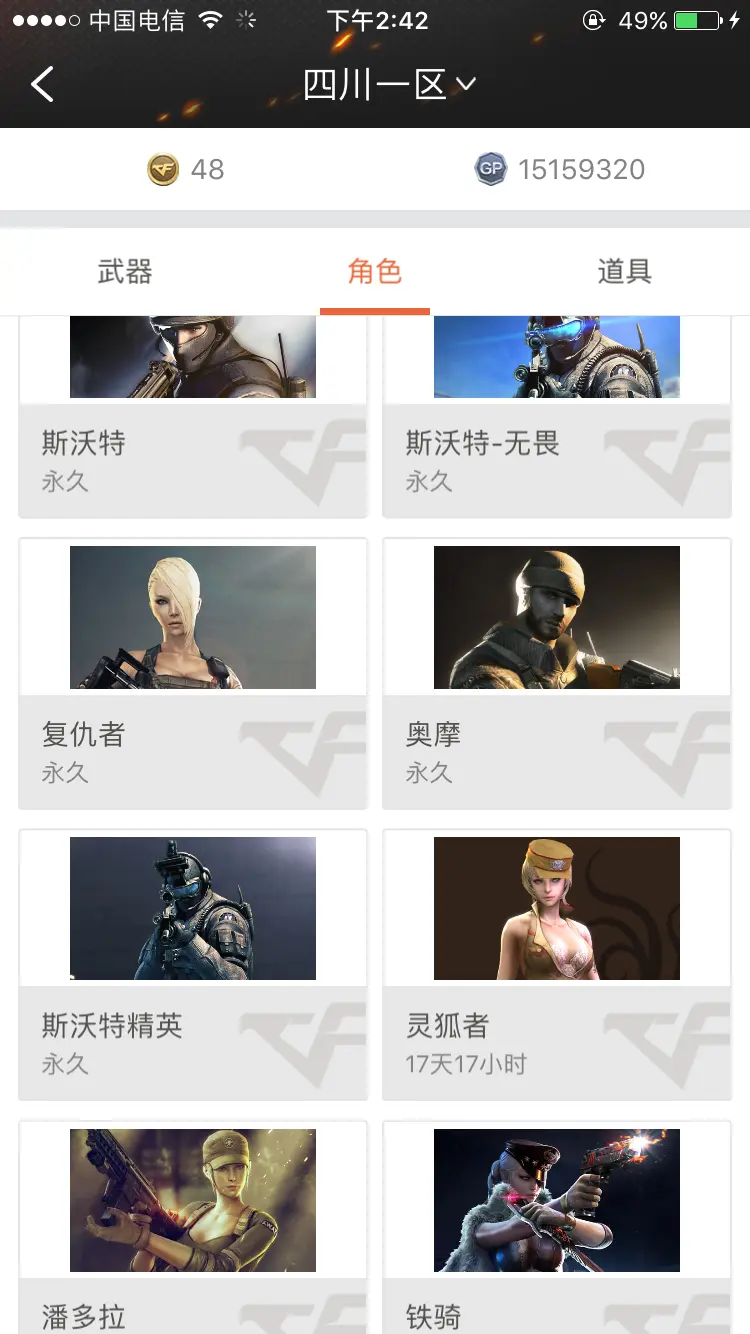750x1334 pixels.
Task: View the 奥摩 character card
Action: [557, 672]
